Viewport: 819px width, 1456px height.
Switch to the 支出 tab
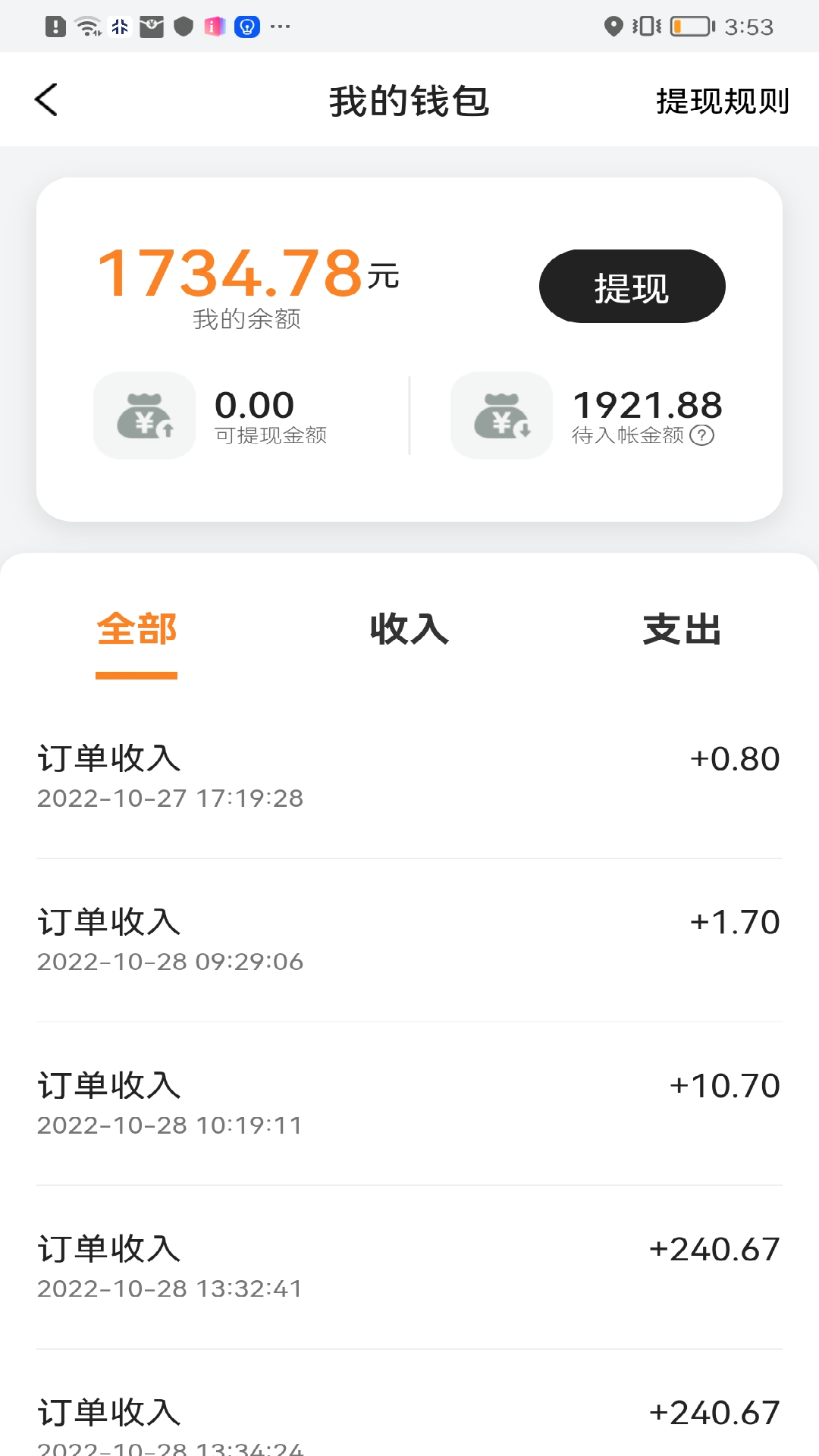682,629
